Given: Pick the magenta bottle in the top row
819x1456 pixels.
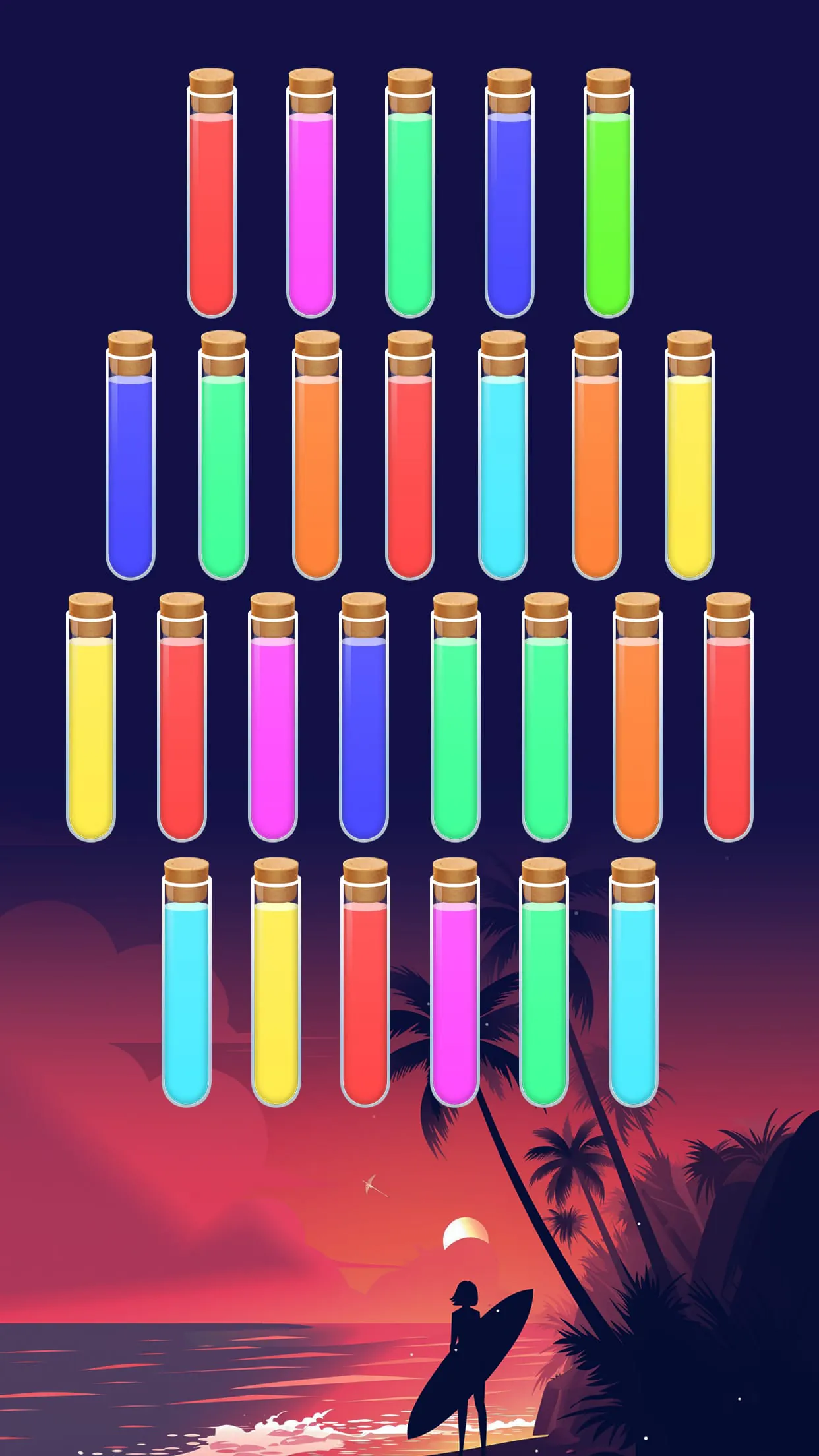Looking at the screenshot, I should (x=311, y=198).
